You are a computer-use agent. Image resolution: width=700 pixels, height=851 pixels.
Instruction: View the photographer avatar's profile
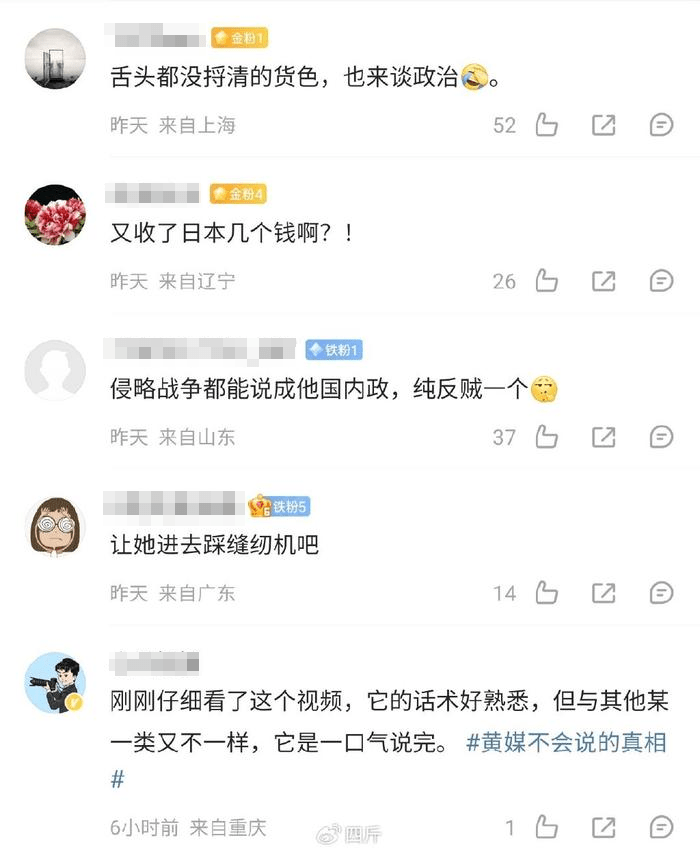[x=54, y=683]
